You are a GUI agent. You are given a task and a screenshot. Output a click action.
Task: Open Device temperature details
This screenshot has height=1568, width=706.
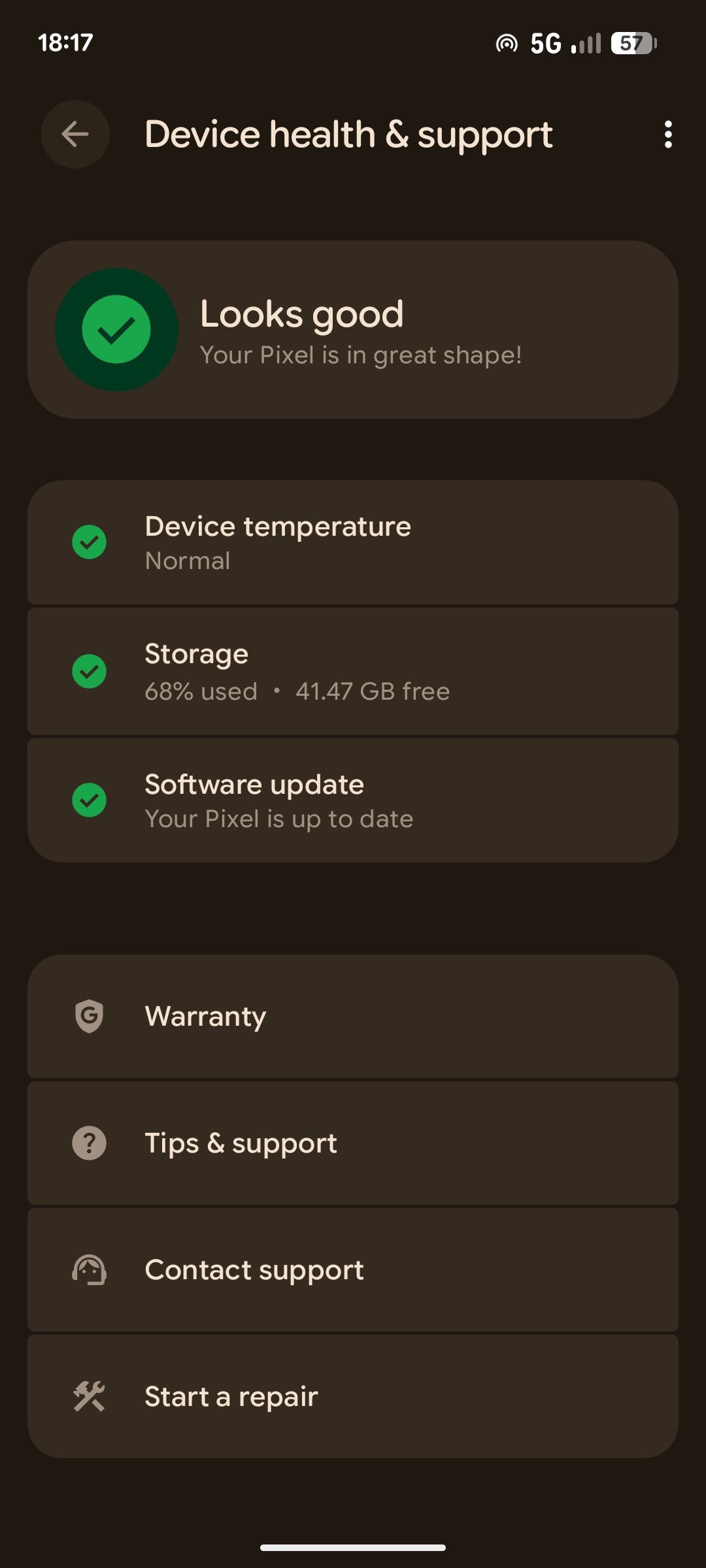click(353, 542)
